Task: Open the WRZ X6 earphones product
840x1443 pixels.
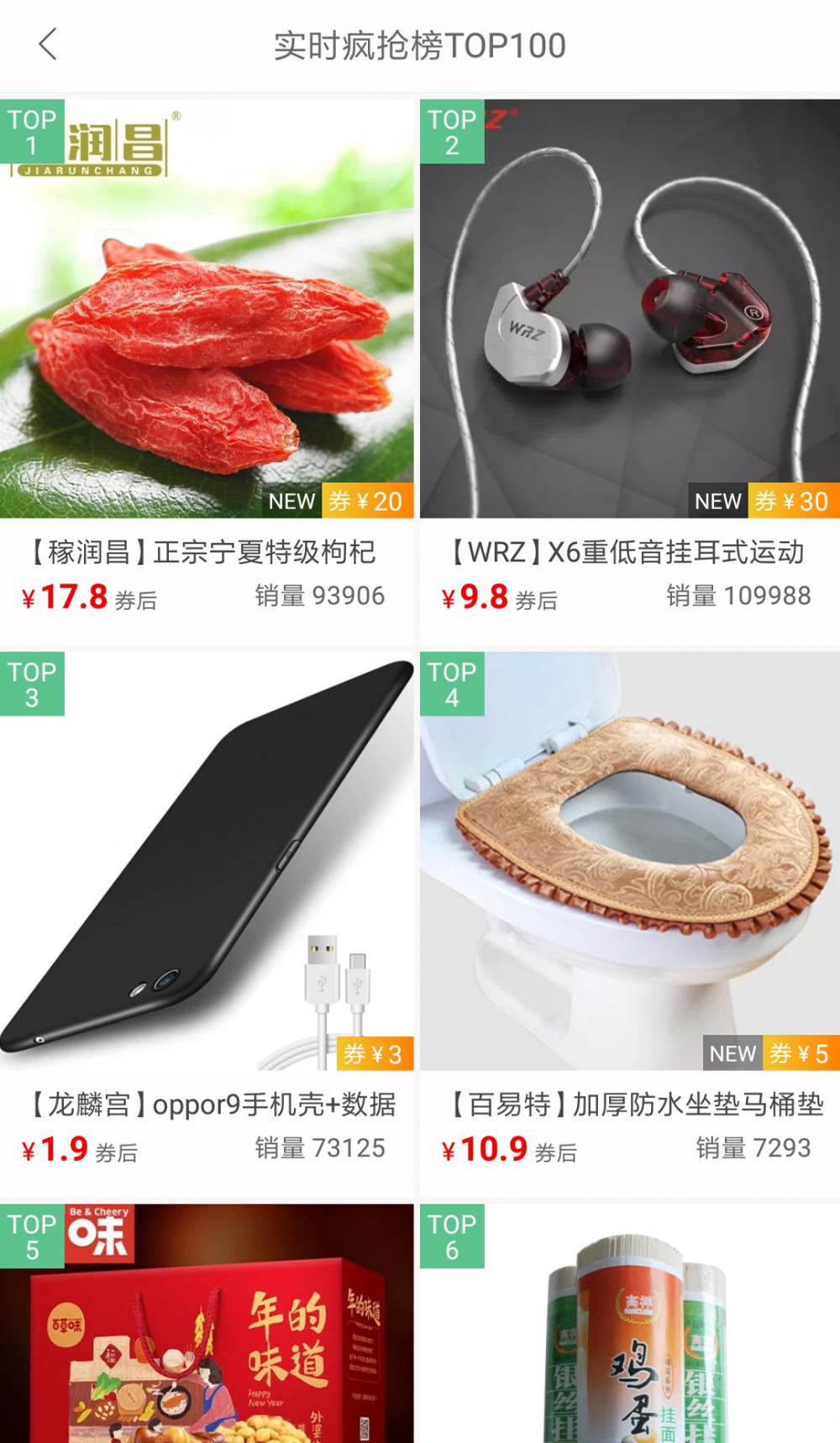Action: click(x=630, y=371)
